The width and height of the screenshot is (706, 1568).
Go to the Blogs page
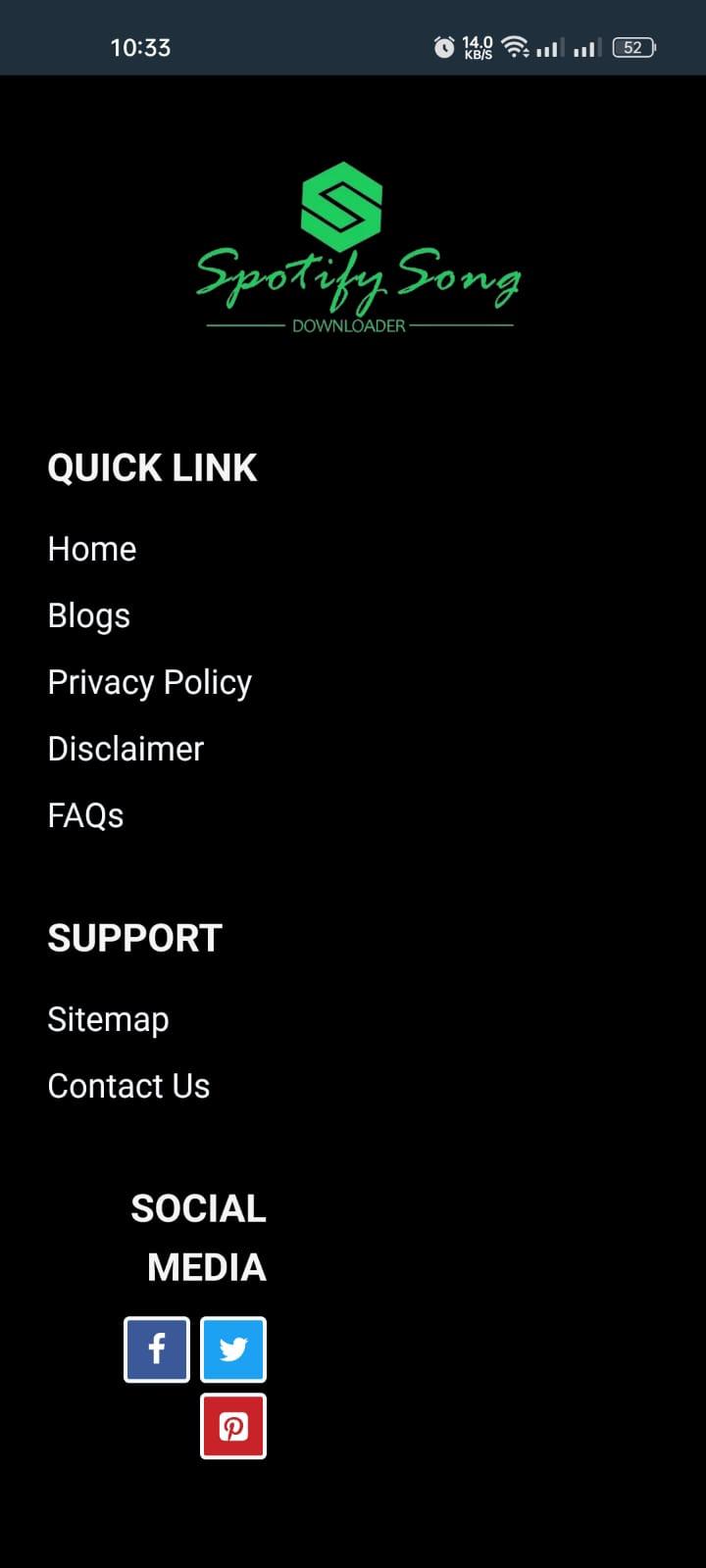(89, 615)
